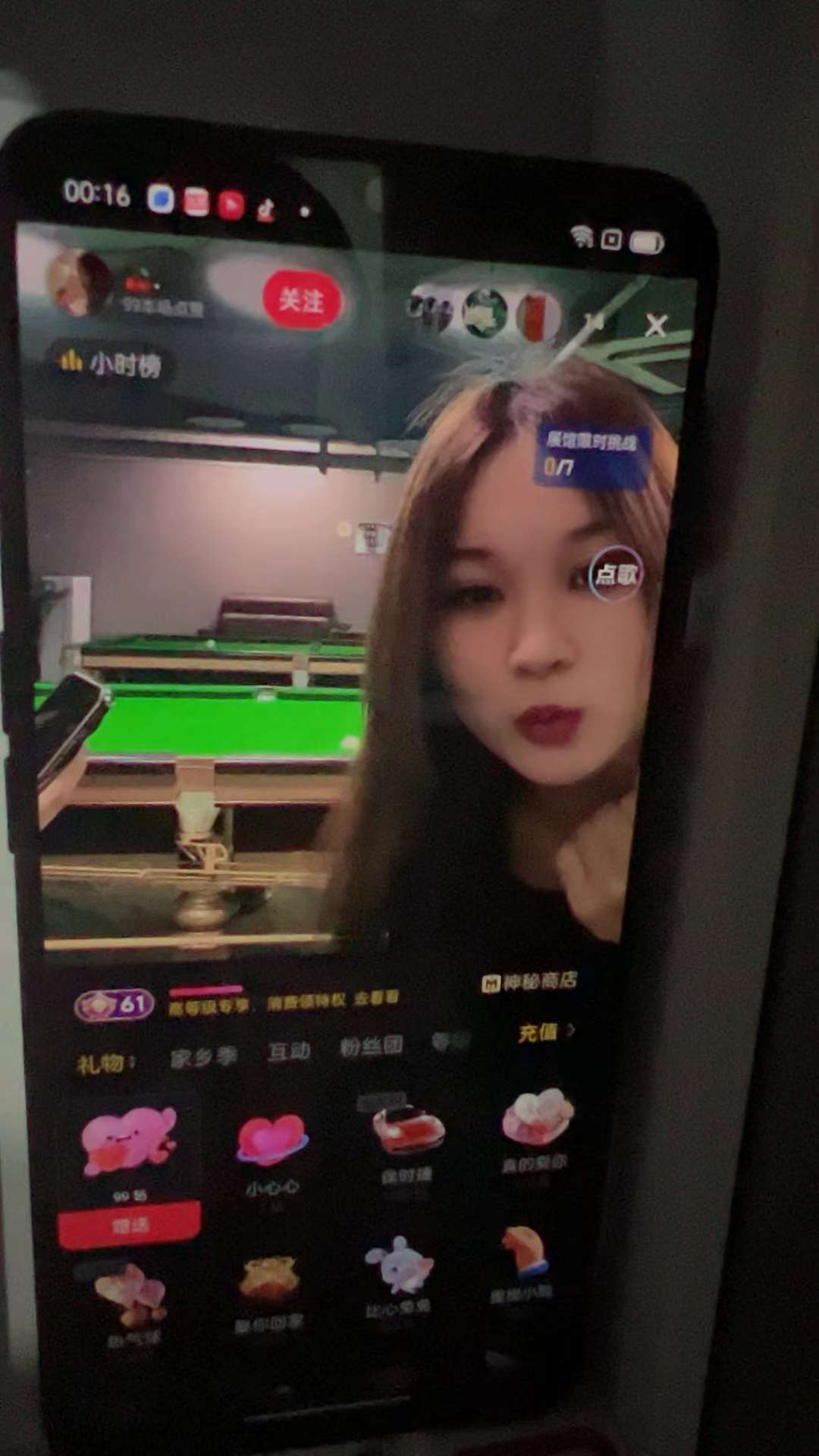This screenshot has height=1456, width=819.
Task: Select the 小心心 gift
Action: tap(271, 1149)
